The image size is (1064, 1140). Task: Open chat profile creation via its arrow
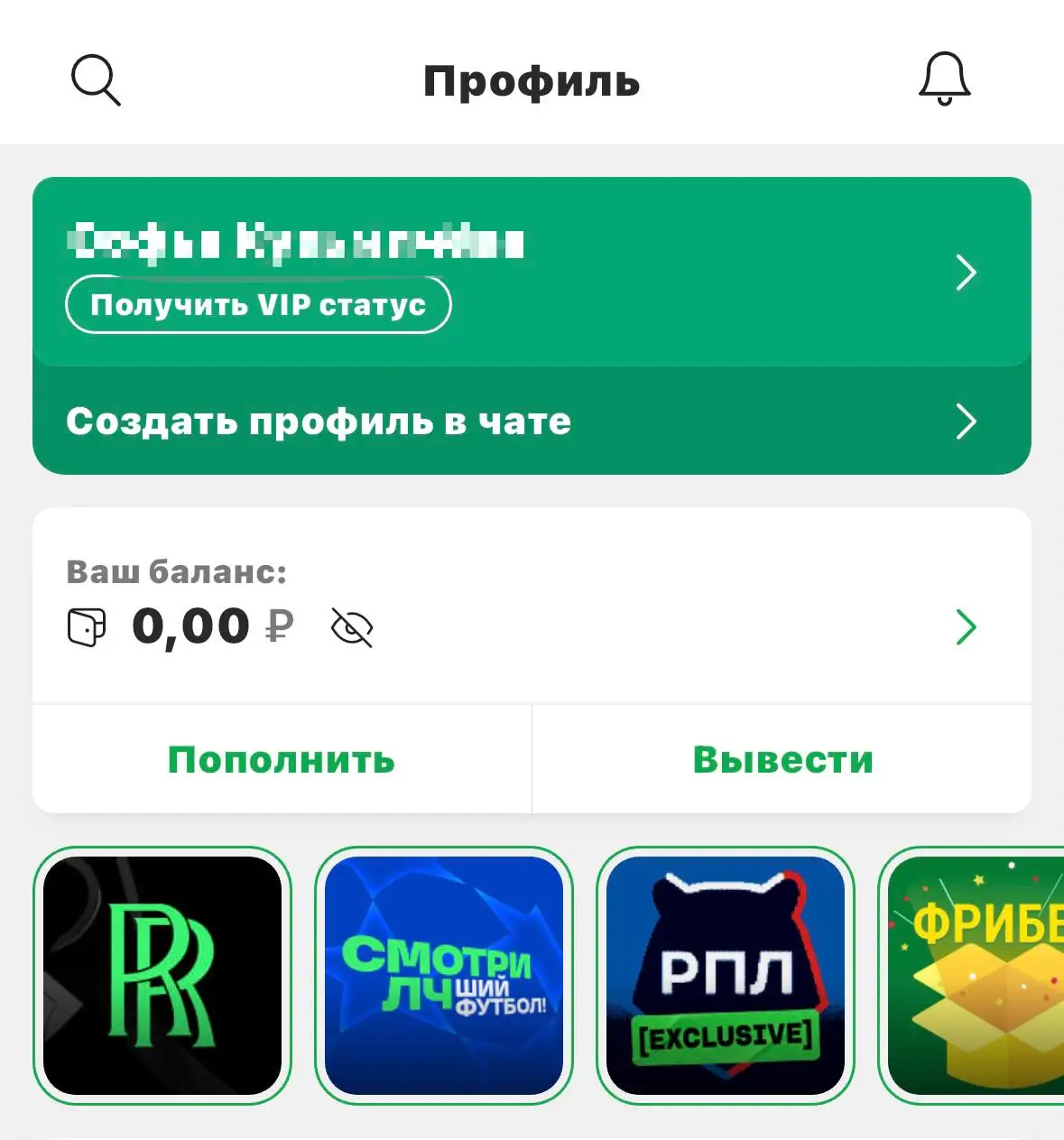967,421
